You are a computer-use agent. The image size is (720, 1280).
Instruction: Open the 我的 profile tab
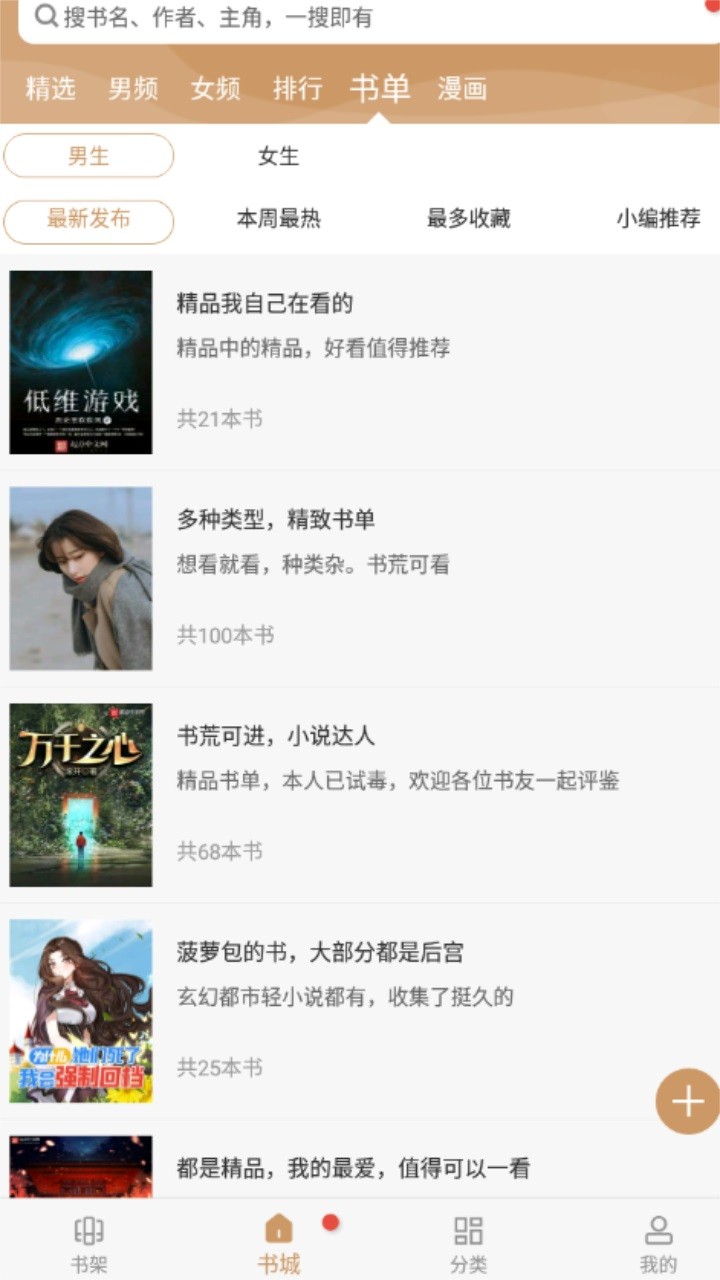tap(658, 1243)
